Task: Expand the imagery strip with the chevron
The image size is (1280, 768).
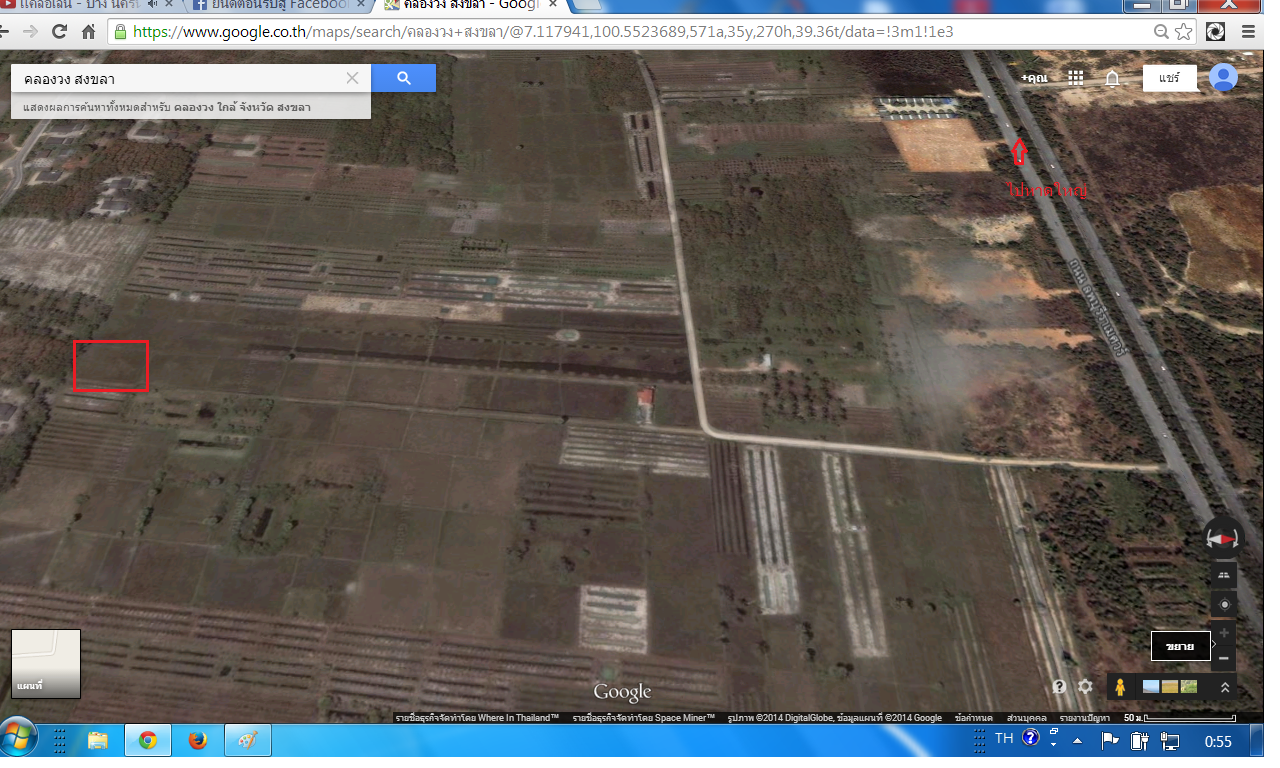Action: [x=1224, y=687]
